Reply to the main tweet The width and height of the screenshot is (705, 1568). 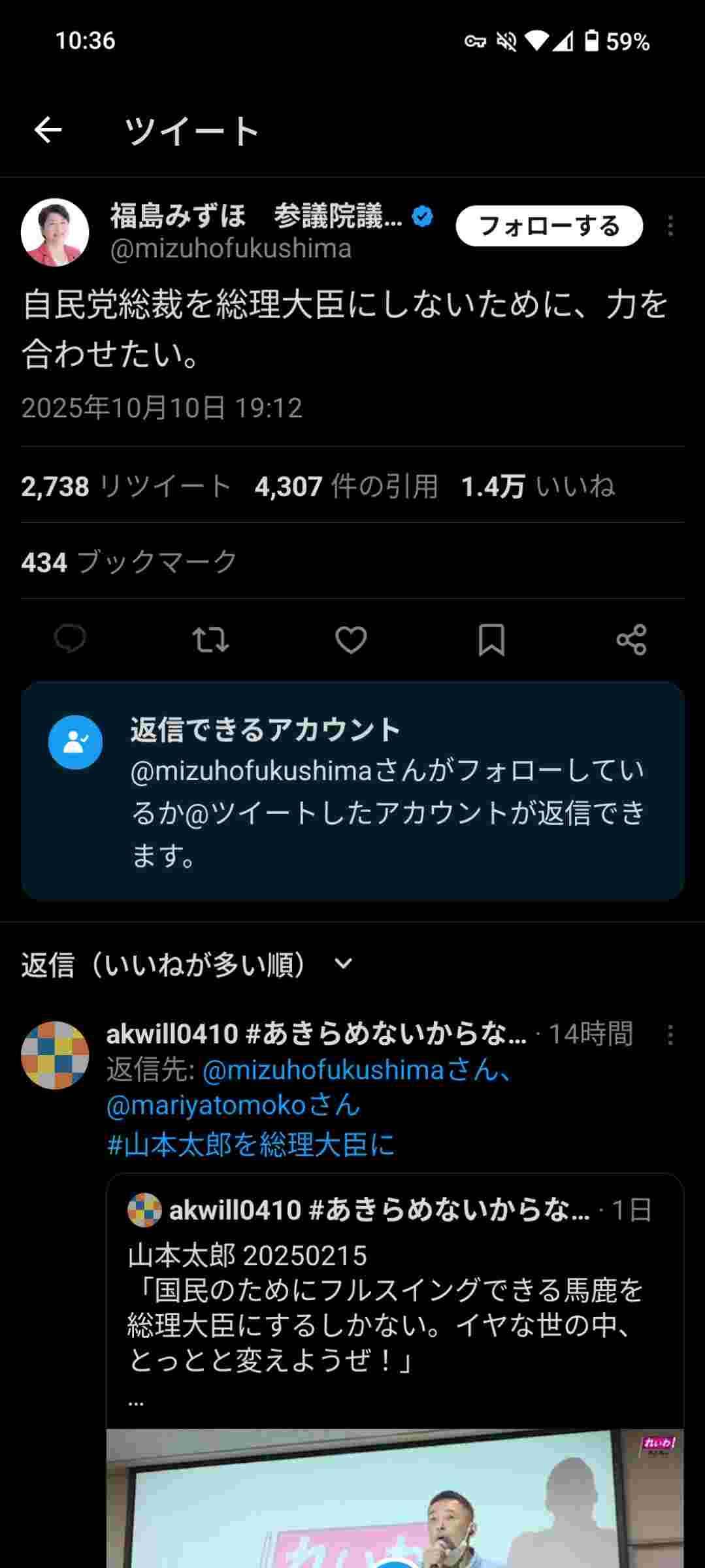pyautogui.click(x=70, y=639)
